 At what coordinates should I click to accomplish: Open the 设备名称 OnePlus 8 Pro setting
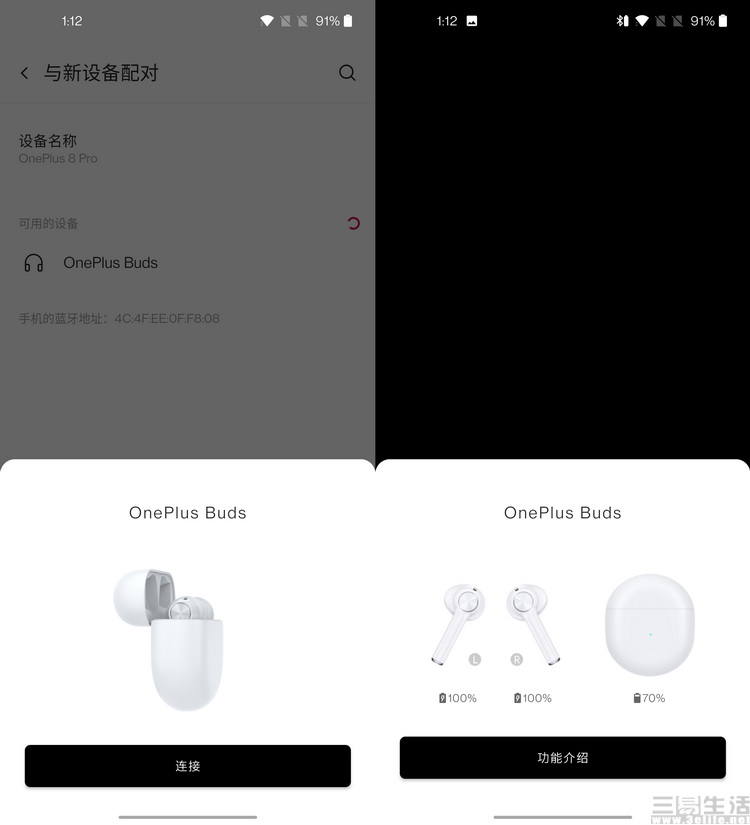pyautogui.click(x=58, y=149)
